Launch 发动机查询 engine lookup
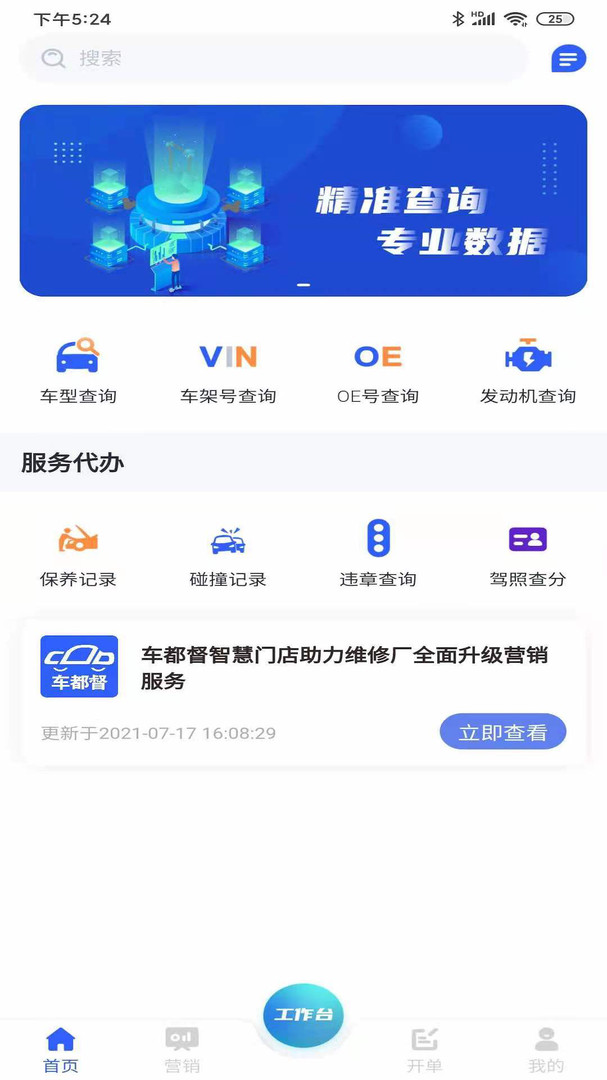This screenshot has height=1080, width=607. click(528, 371)
